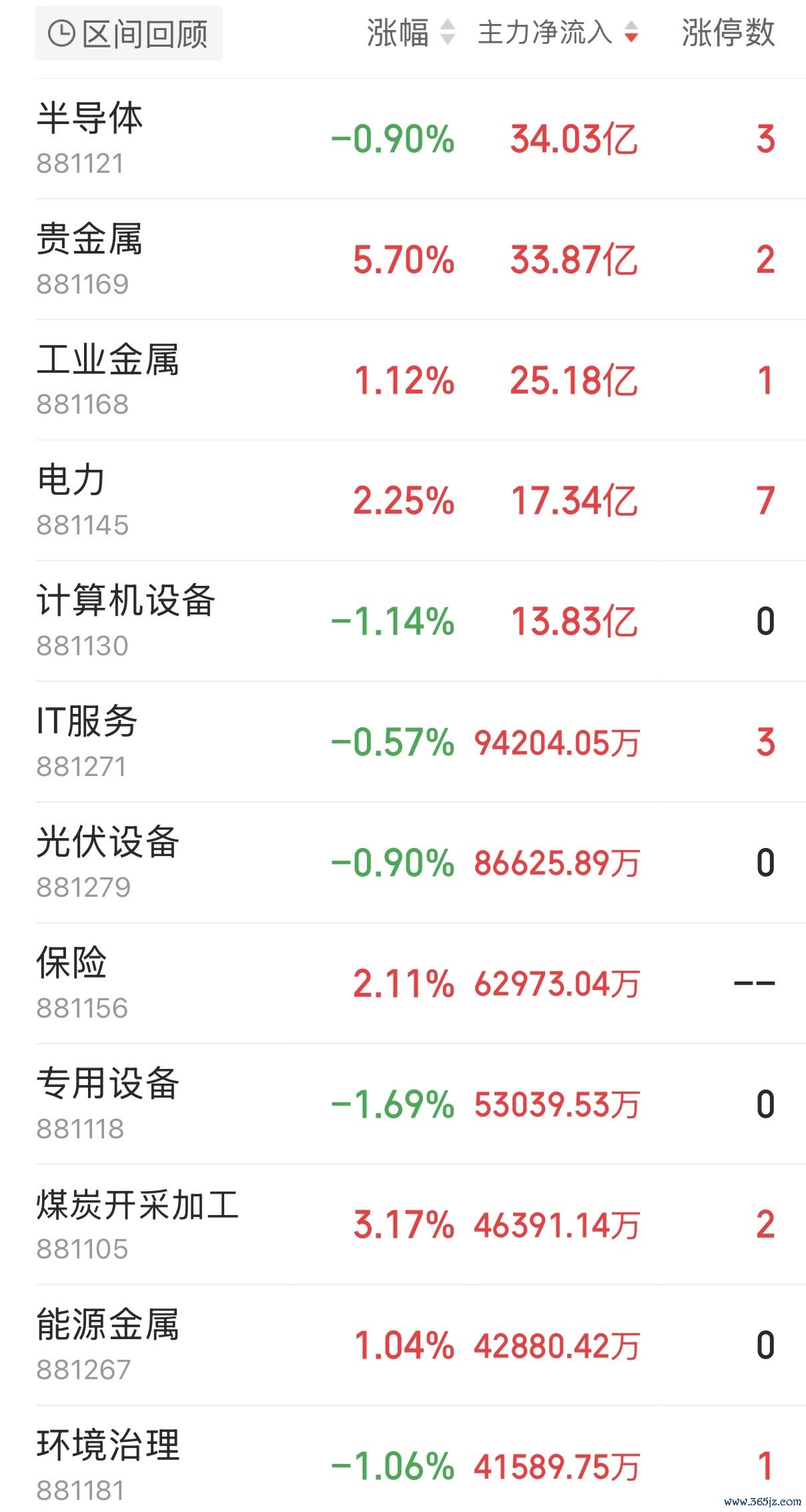Select the 保险 sector row
806x1512 pixels.
click(420, 984)
